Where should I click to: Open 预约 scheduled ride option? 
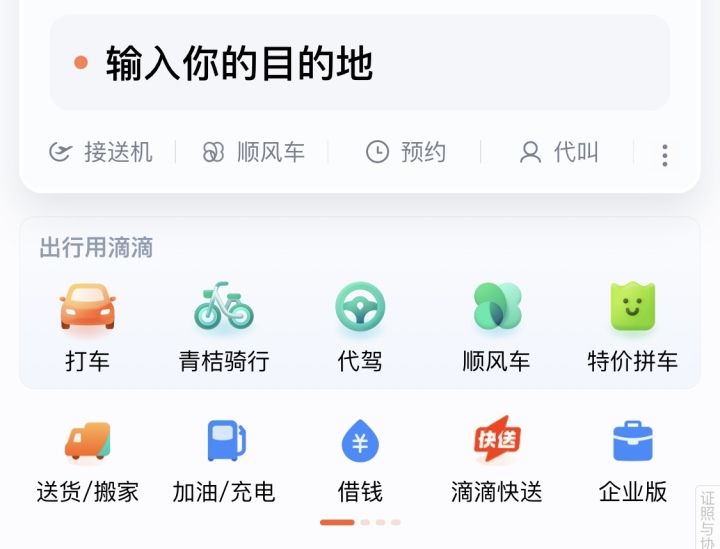point(406,152)
